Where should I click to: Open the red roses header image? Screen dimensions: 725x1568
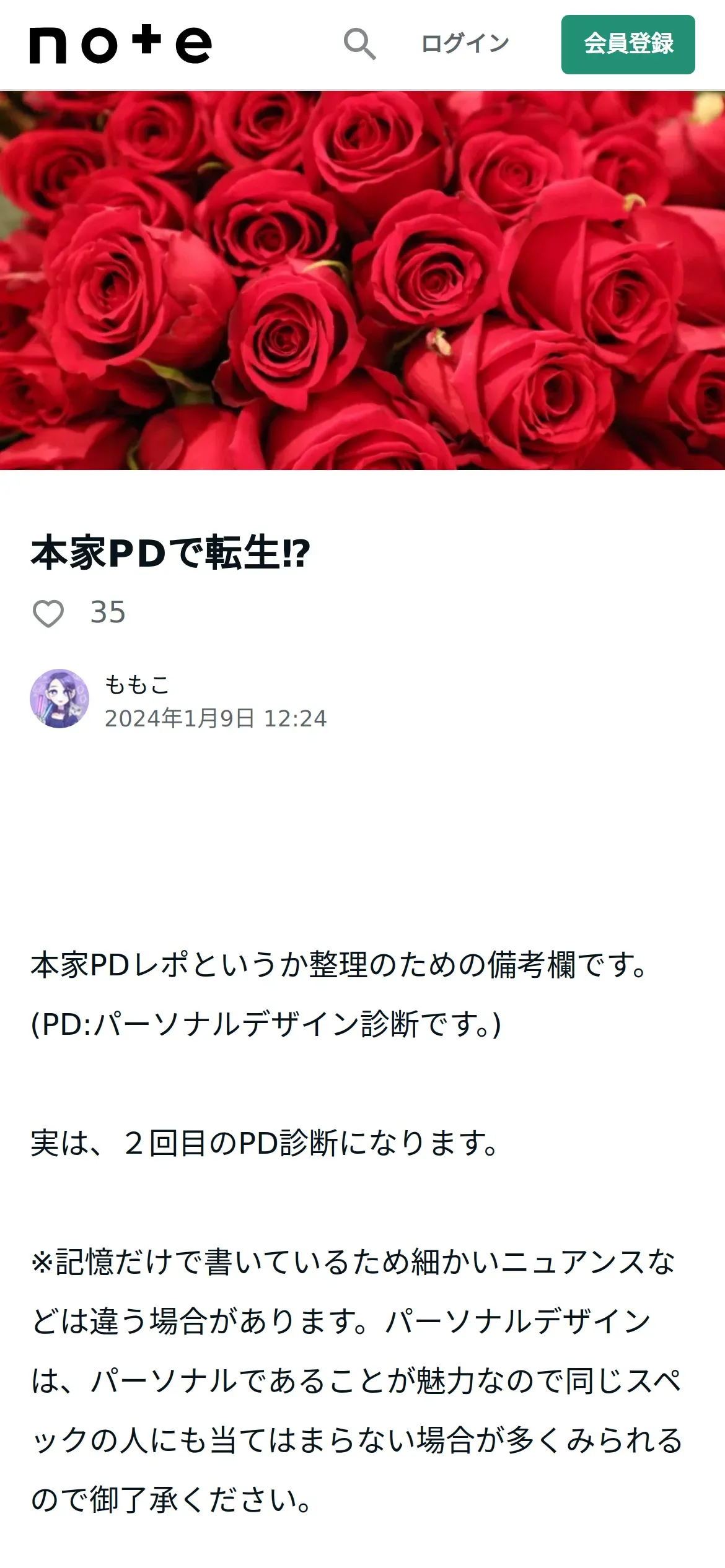(362, 281)
